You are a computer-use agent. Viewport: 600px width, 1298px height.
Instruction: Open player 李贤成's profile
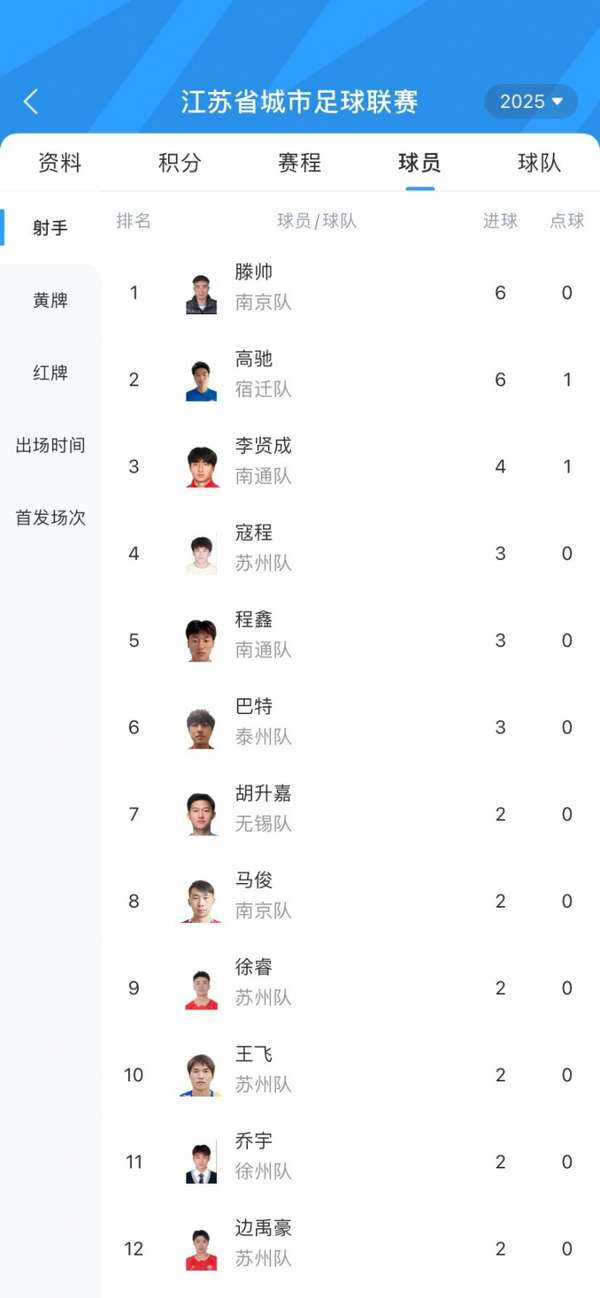pyautogui.click(x=350, y=467)
